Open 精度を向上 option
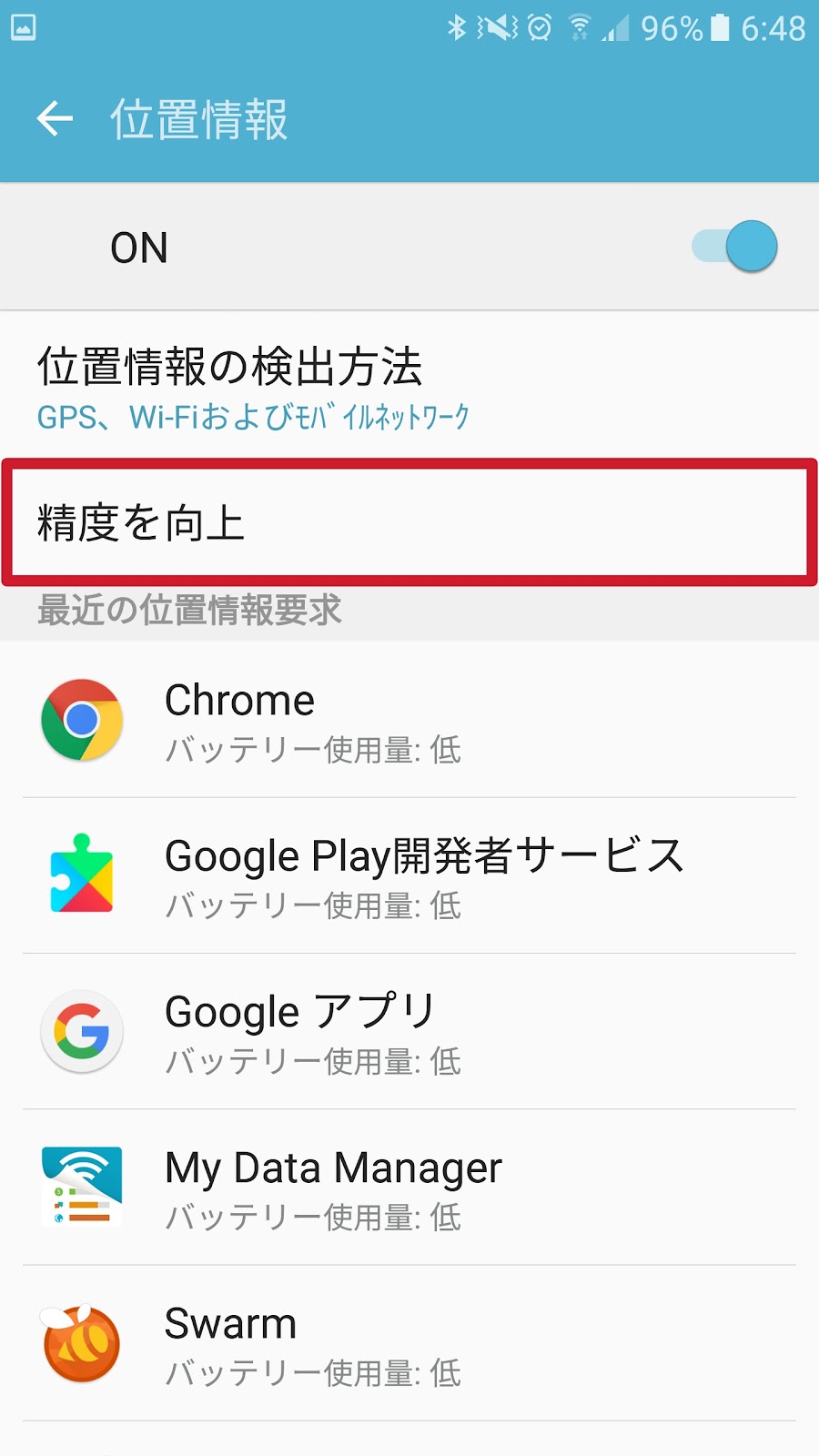 click(x=409, y=523)
